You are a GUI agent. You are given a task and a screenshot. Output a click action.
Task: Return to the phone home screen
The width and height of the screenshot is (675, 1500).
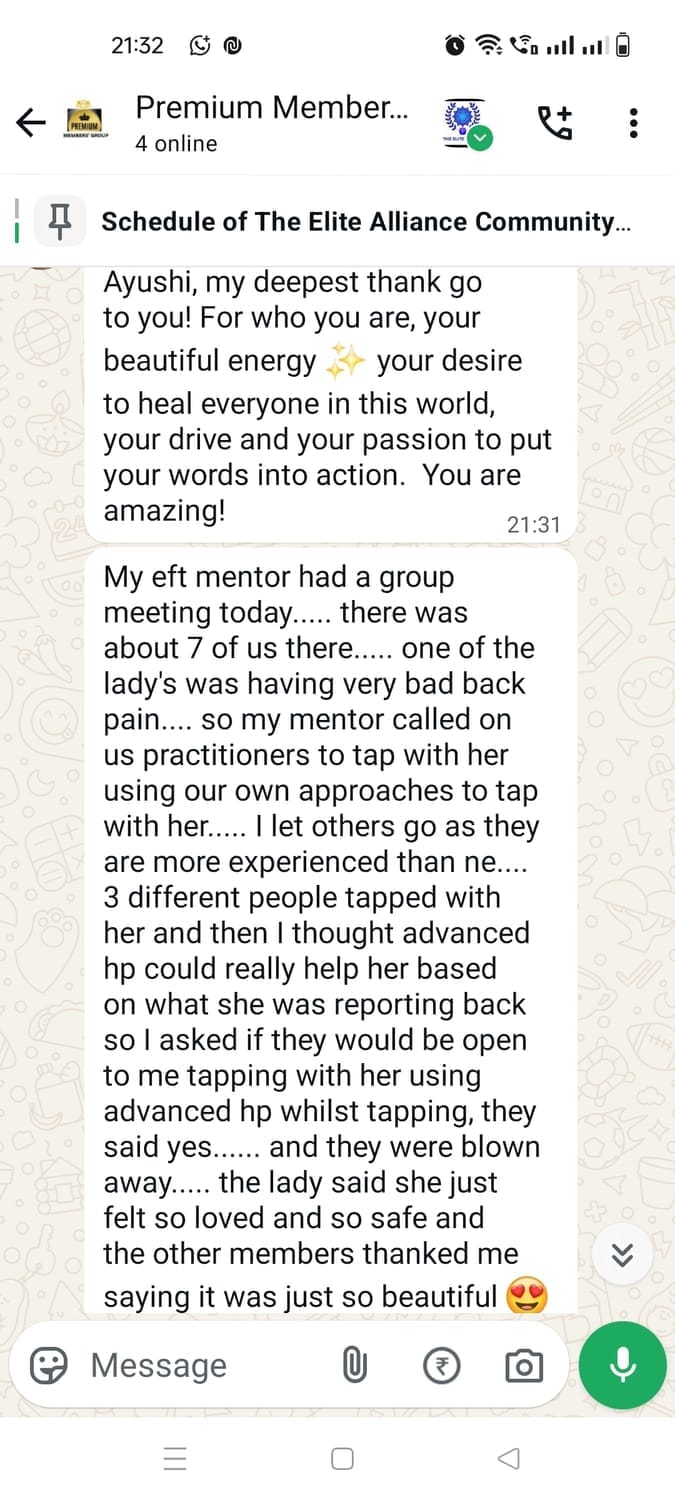342,1459
